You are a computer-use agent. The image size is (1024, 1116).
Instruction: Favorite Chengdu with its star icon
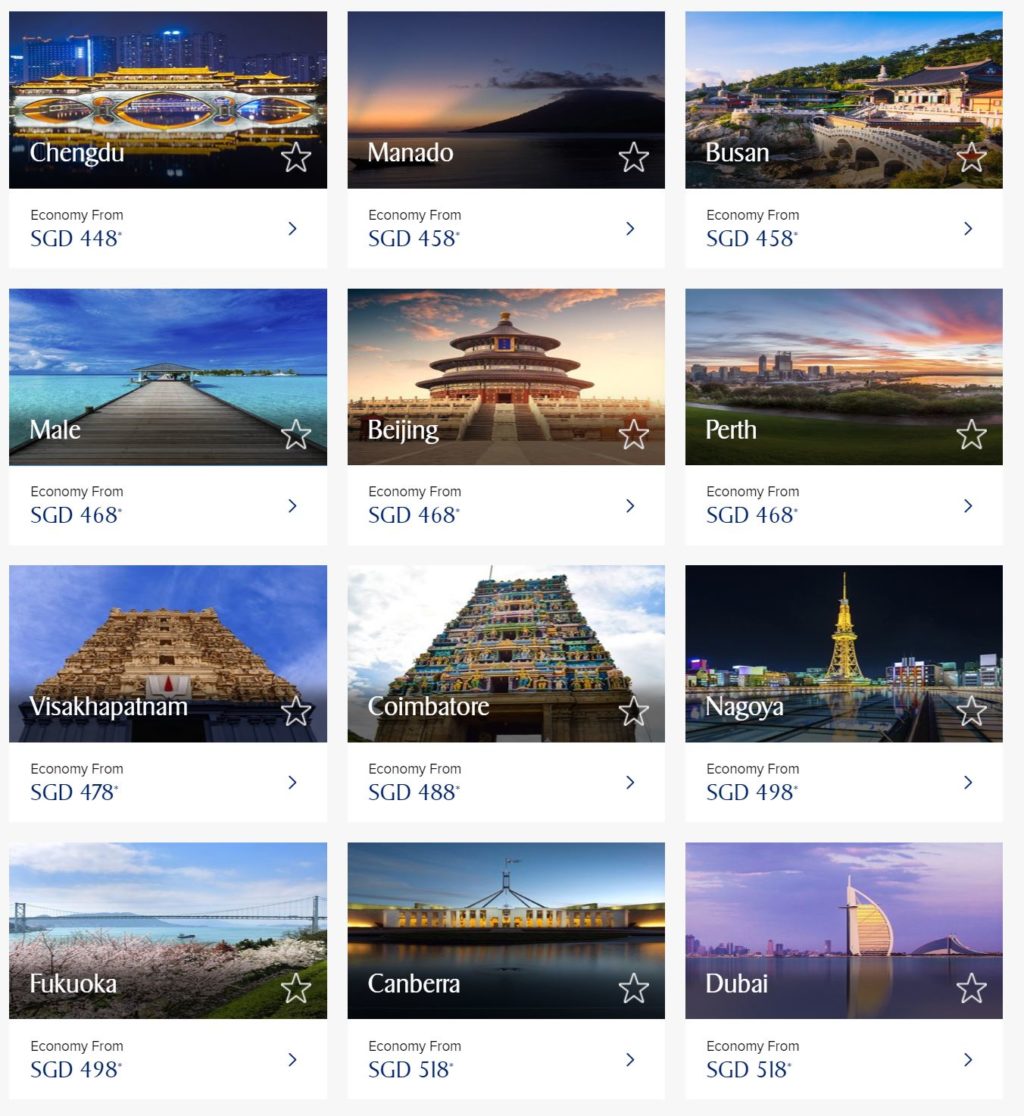coord(296,157)
